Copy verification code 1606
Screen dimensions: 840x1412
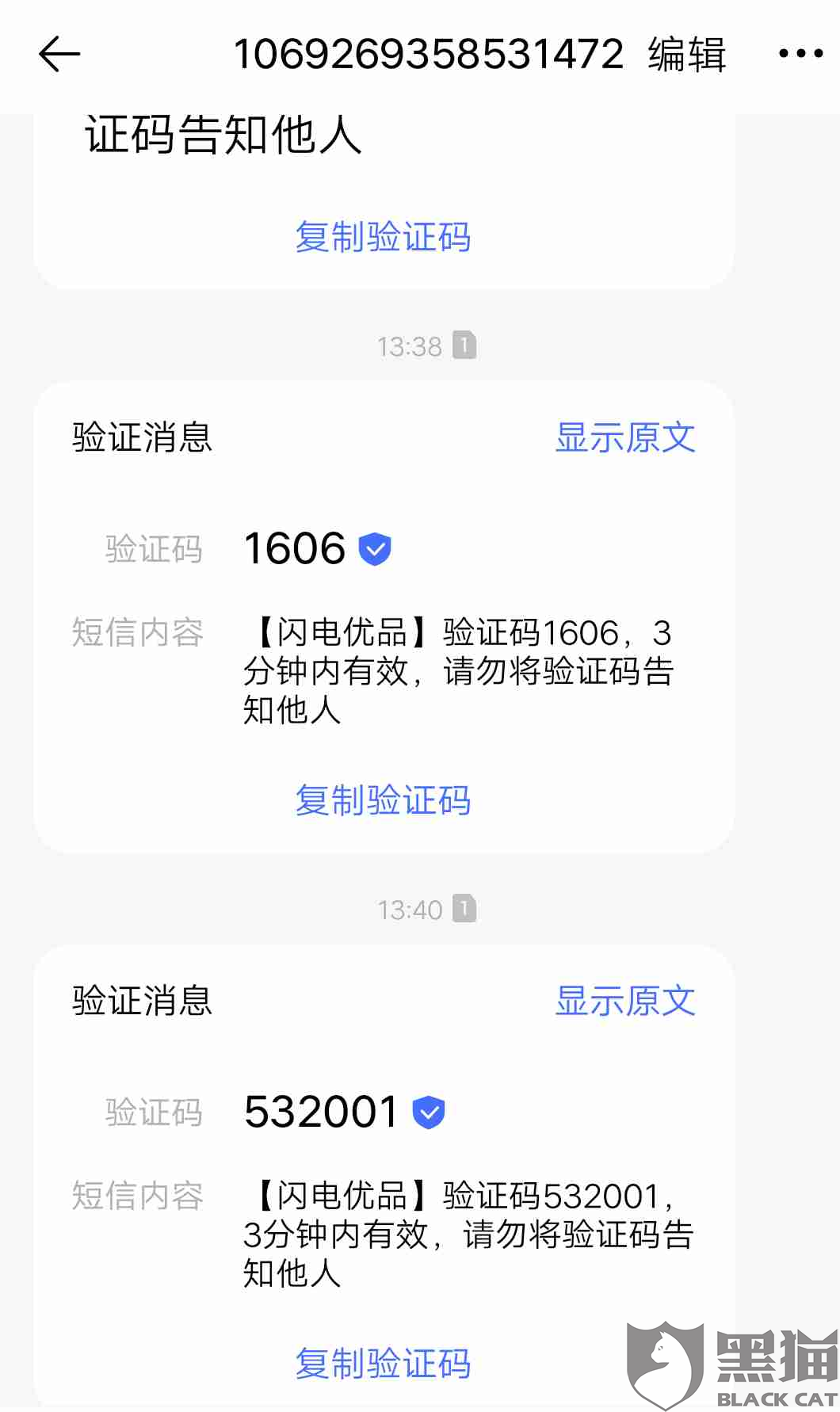(383, 800)
